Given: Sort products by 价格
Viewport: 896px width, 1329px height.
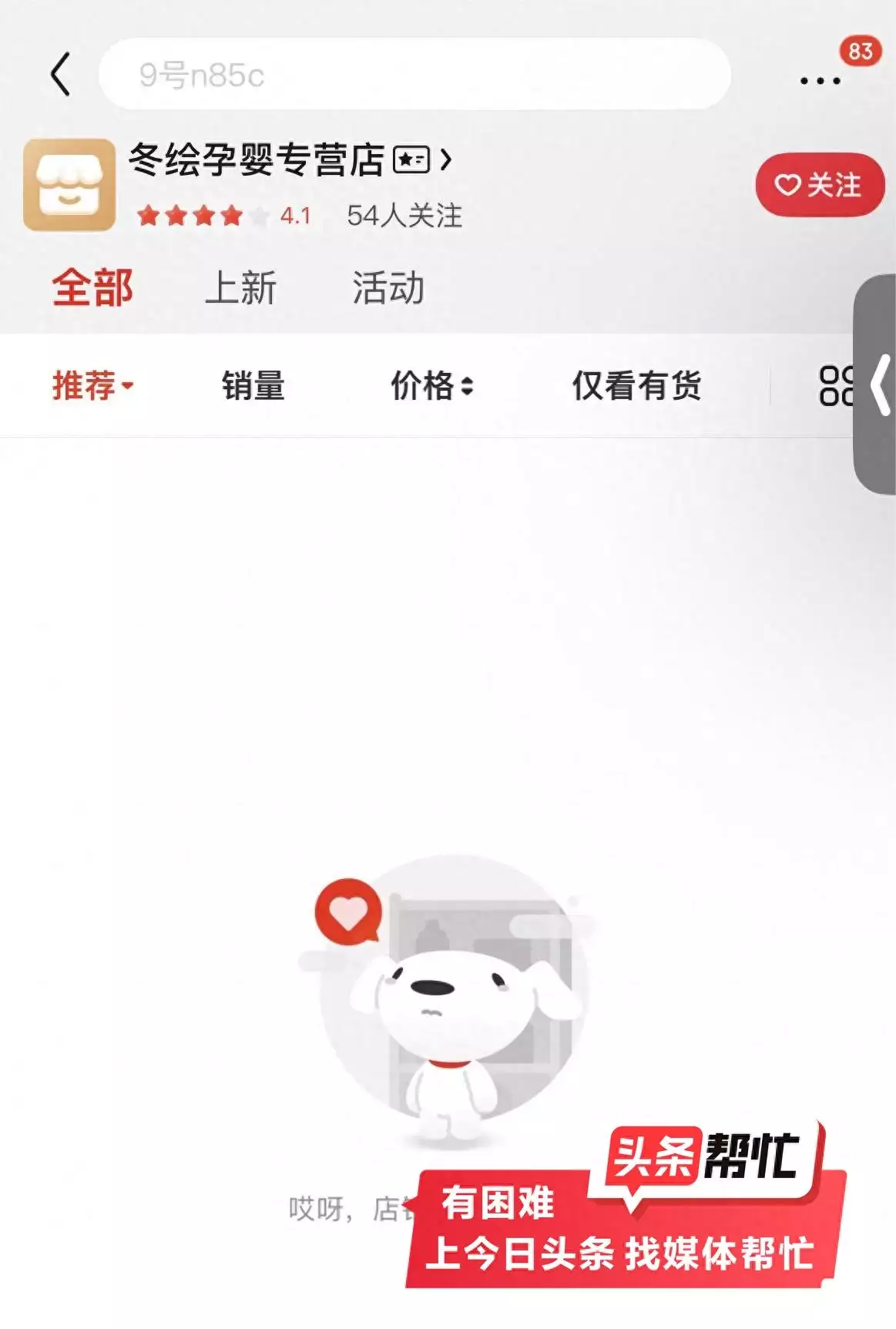Looking at the screenshot, I should (x=431, y=385).
